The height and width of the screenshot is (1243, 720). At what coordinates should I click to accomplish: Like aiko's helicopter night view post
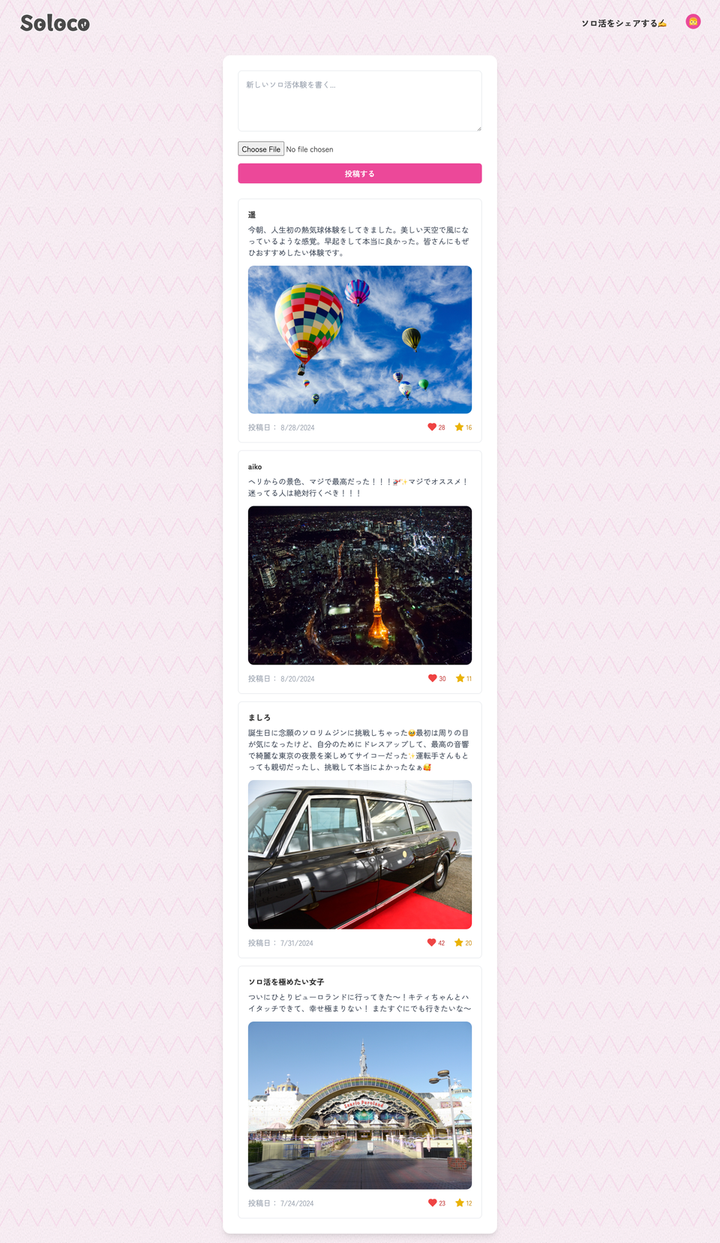point(432,678)
